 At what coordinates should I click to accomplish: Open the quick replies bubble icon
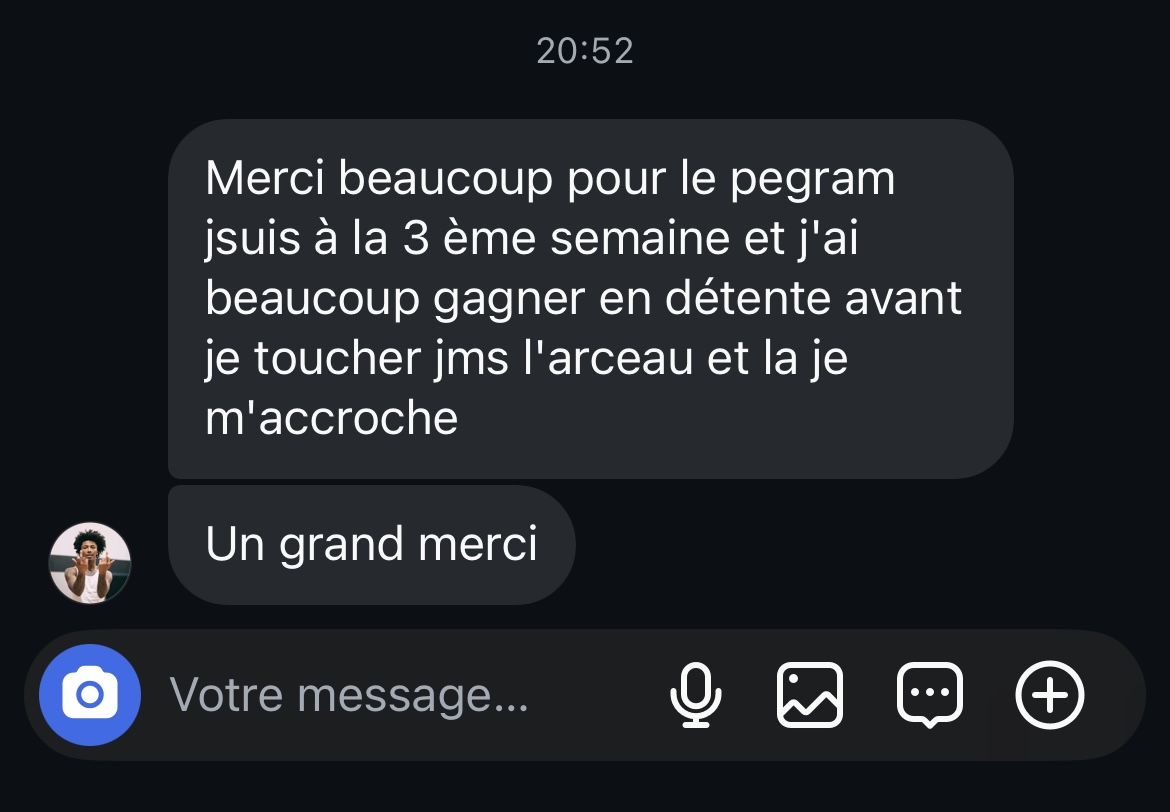point(930,694)
